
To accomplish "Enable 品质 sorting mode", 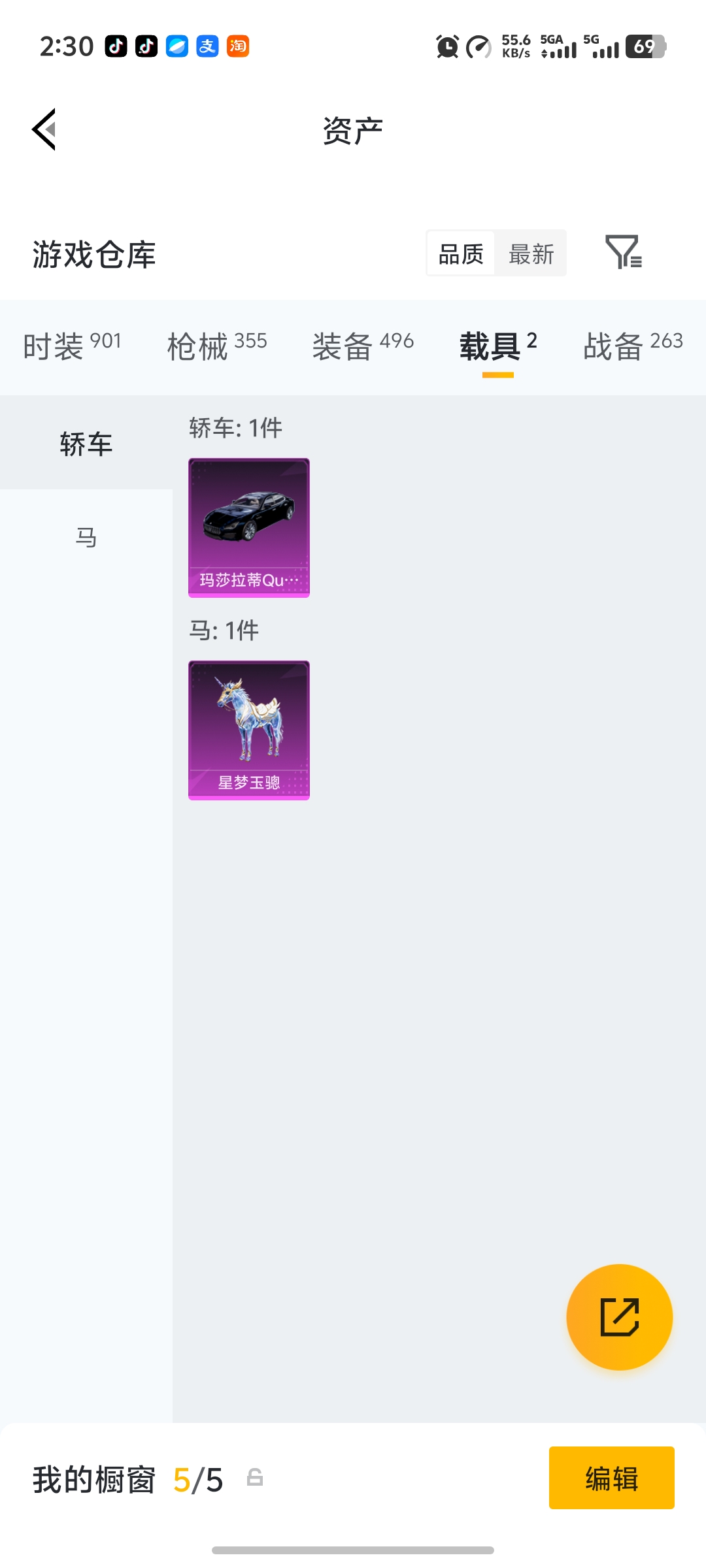I will [x=462, y=253].
